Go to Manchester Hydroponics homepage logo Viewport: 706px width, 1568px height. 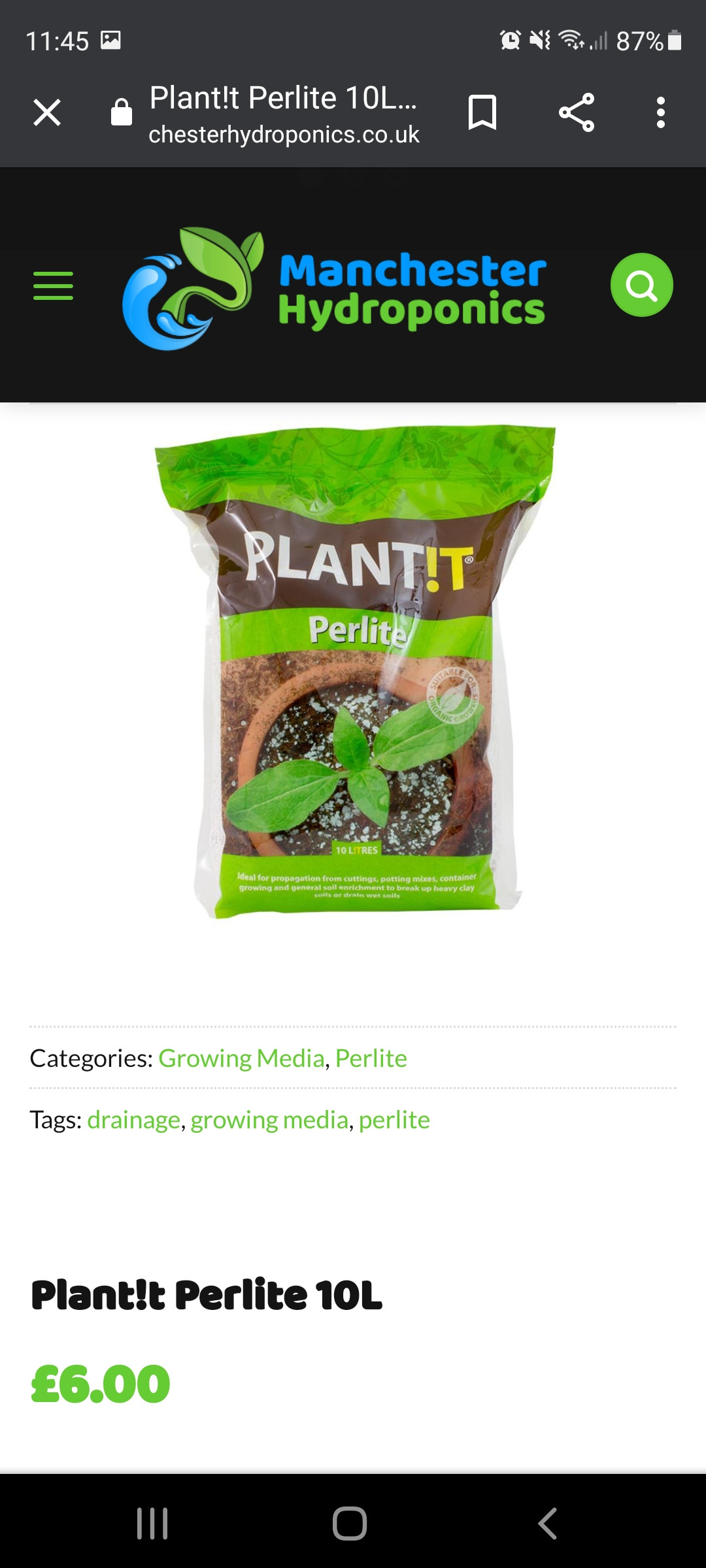tap(333, 289)
